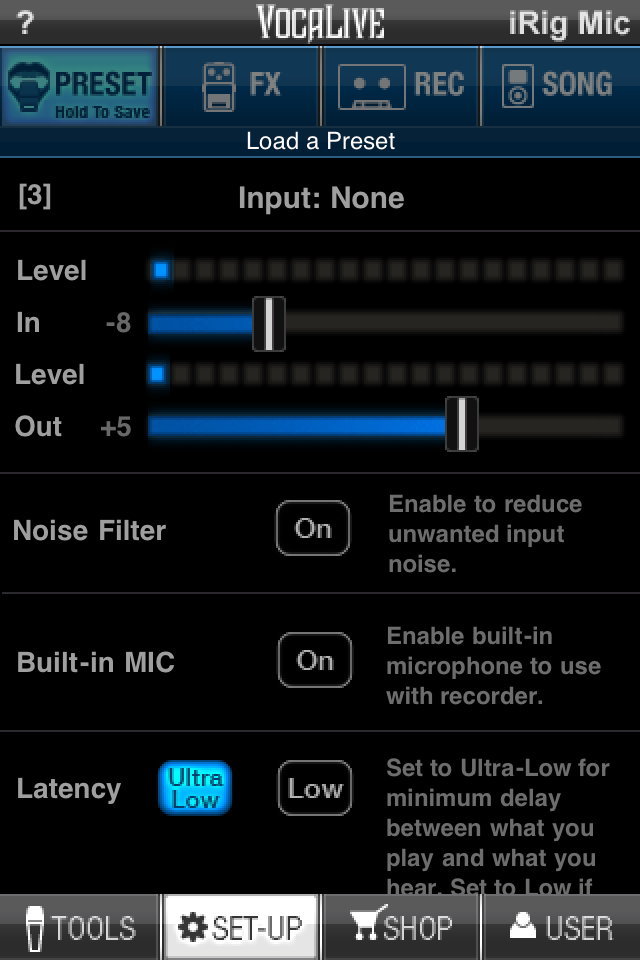
Task: Switch to the FX tab
Action: coord(241,87)
